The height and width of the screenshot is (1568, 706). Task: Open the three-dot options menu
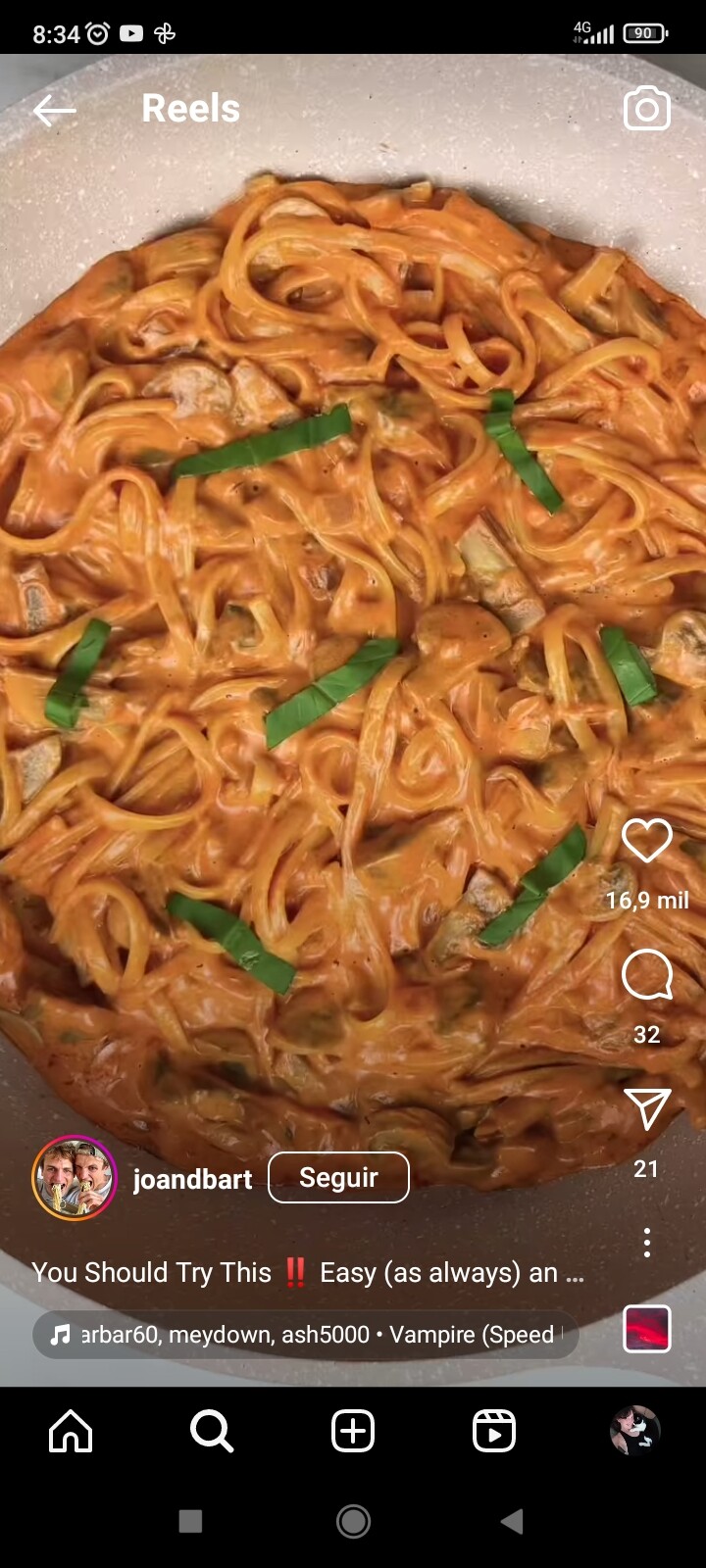[x=647, y=1243]
